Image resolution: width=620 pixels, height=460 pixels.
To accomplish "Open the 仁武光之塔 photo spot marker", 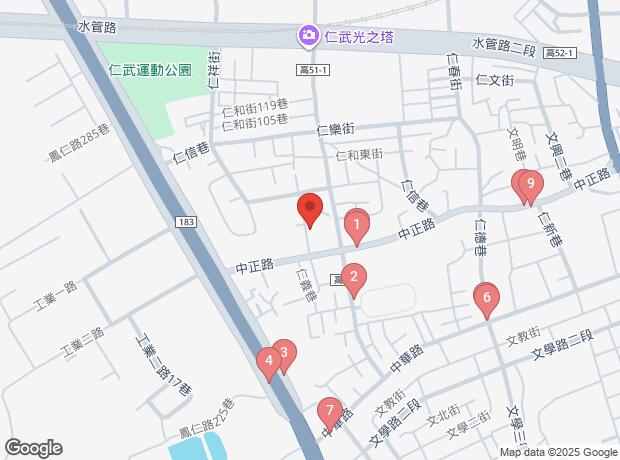I will [309, 37].
